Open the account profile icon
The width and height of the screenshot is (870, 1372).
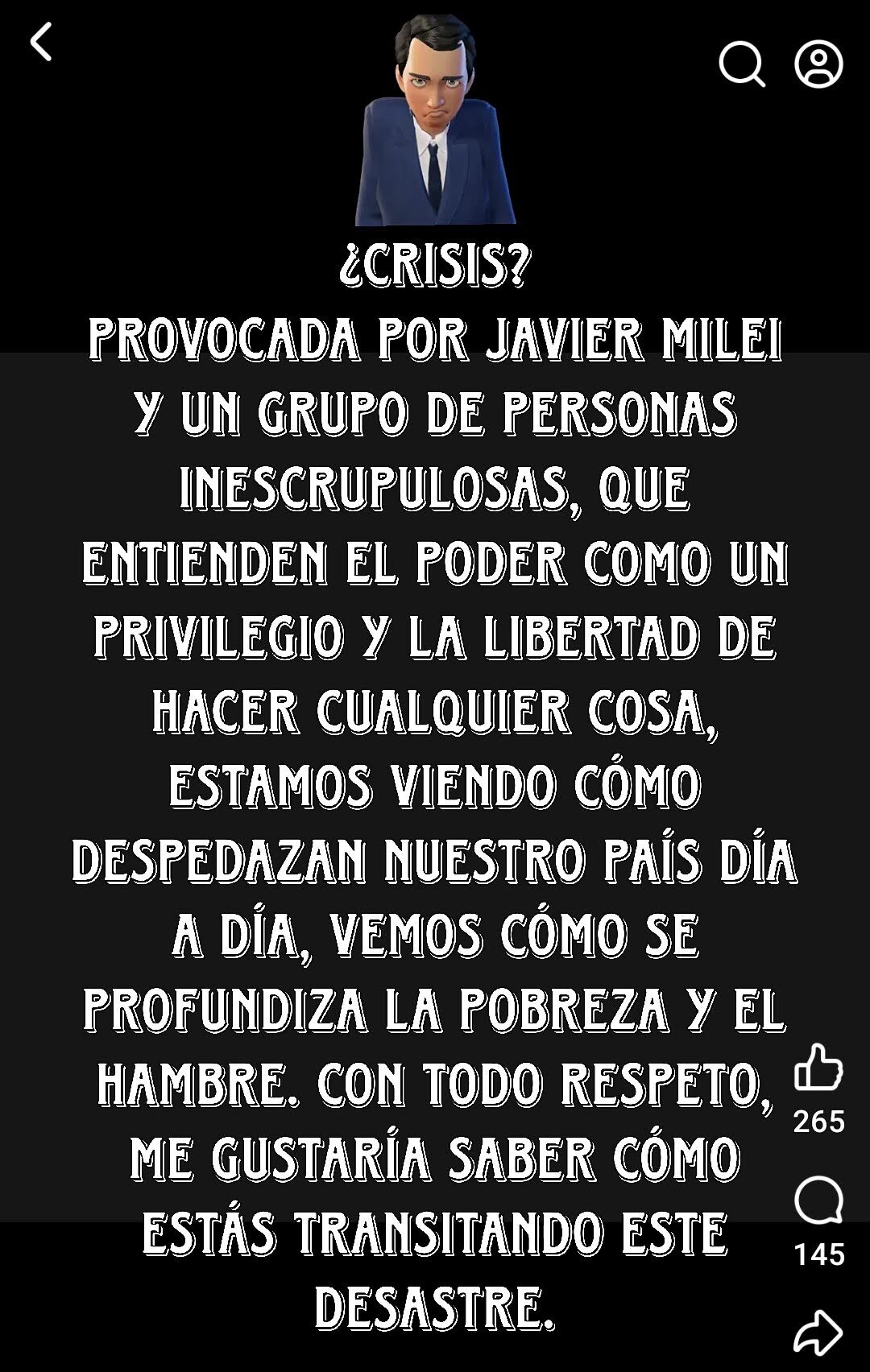tap(818, 64)
